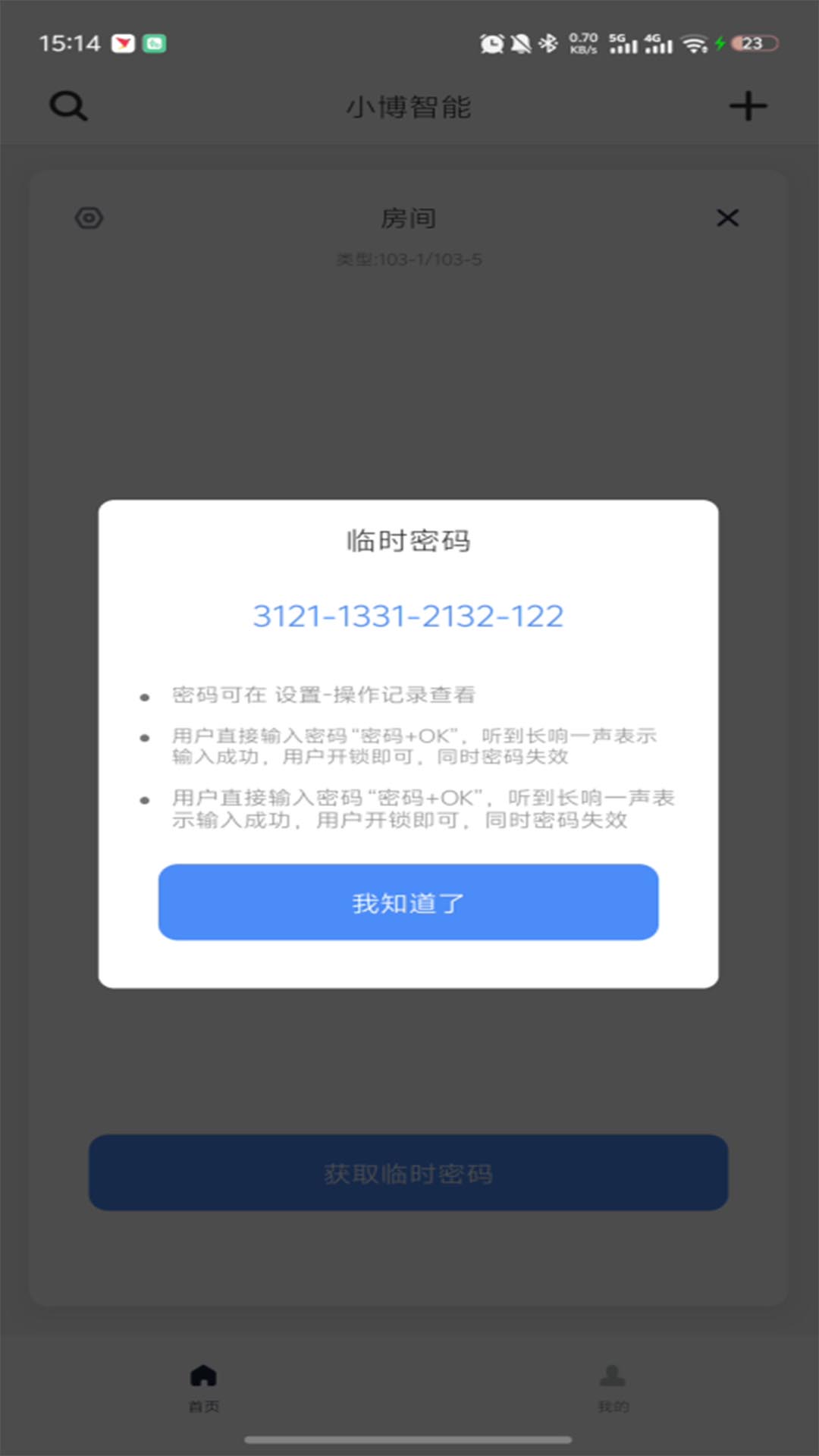Open room settings via the hexagon icon
Screen dimensions: 819x1456
(x=89, y=218)
